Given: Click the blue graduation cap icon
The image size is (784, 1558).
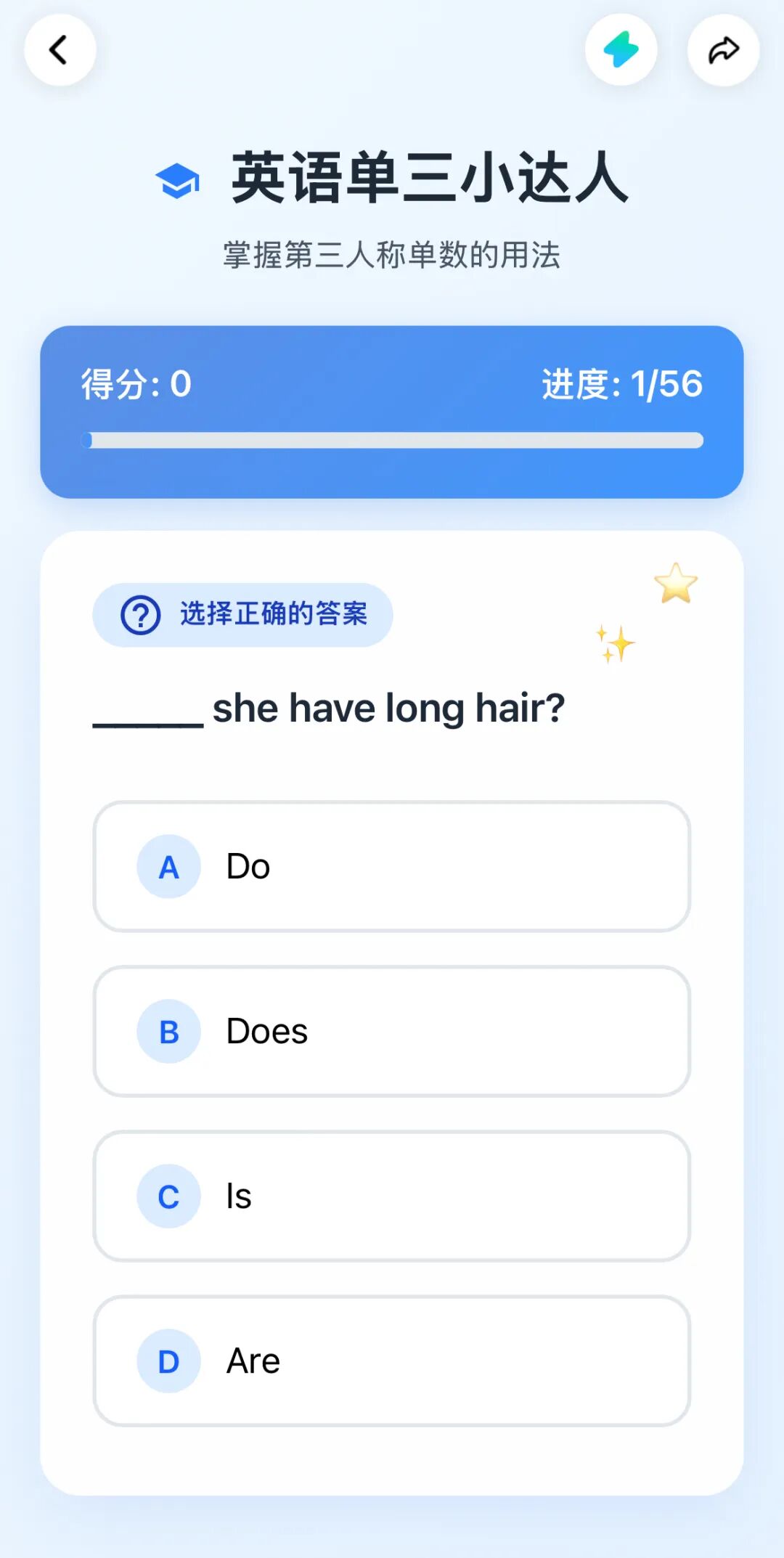Looking at the screenshot, I should click(x=179, y=179).
